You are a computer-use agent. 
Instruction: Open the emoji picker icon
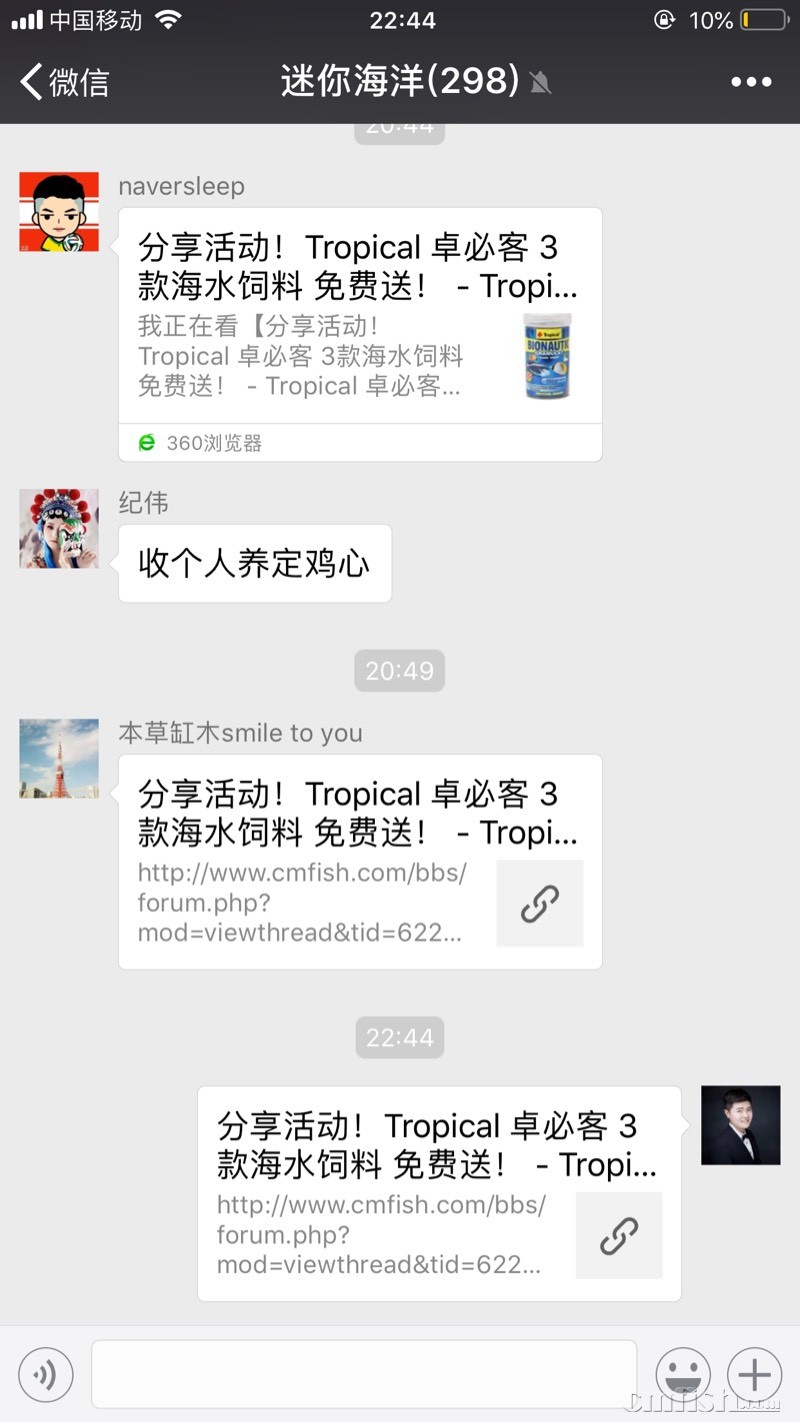[683, 1374]
